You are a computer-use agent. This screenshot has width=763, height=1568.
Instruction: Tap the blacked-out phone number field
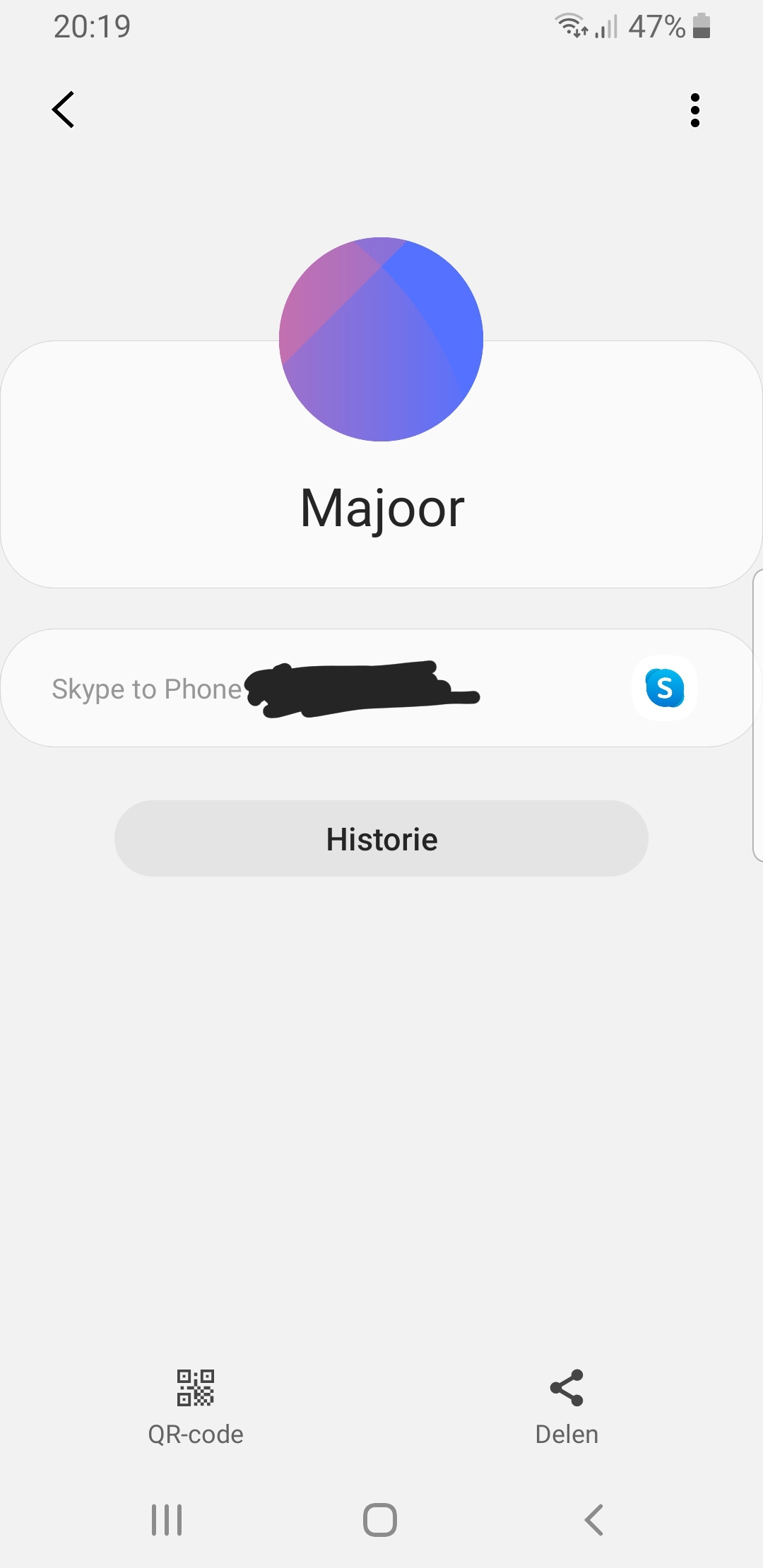click(360, 689)
